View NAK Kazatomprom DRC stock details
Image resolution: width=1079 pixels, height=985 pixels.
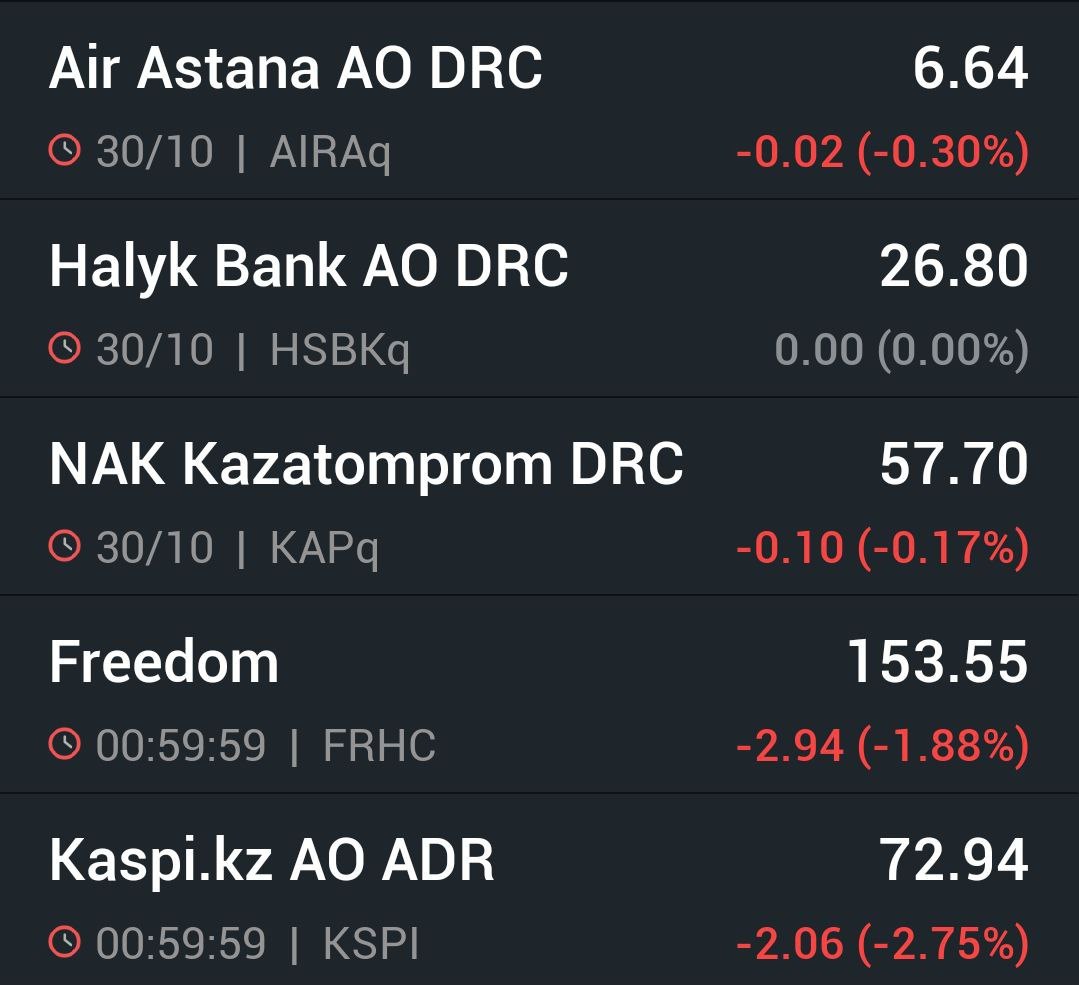tap(366, 465)
